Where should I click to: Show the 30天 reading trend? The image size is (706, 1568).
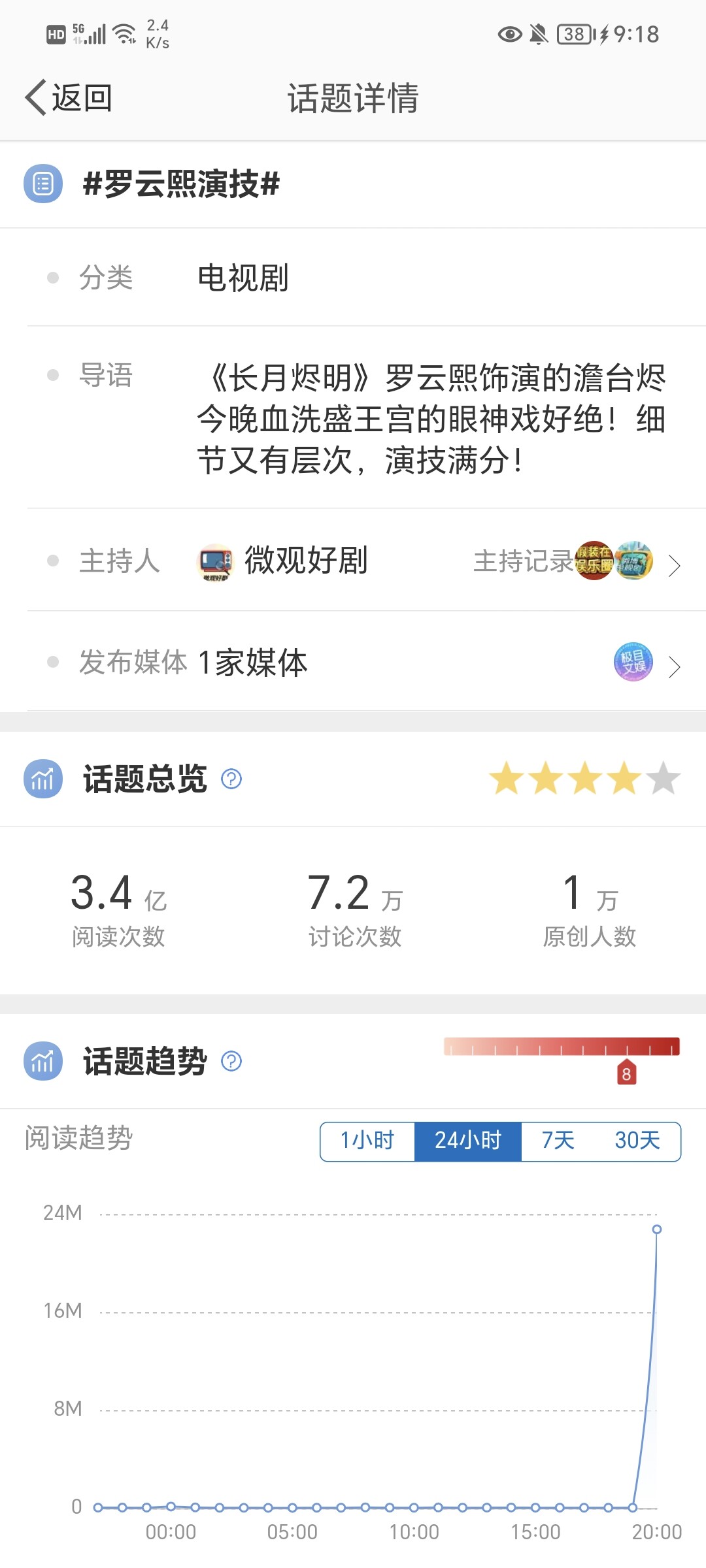tap(637, 1141)
